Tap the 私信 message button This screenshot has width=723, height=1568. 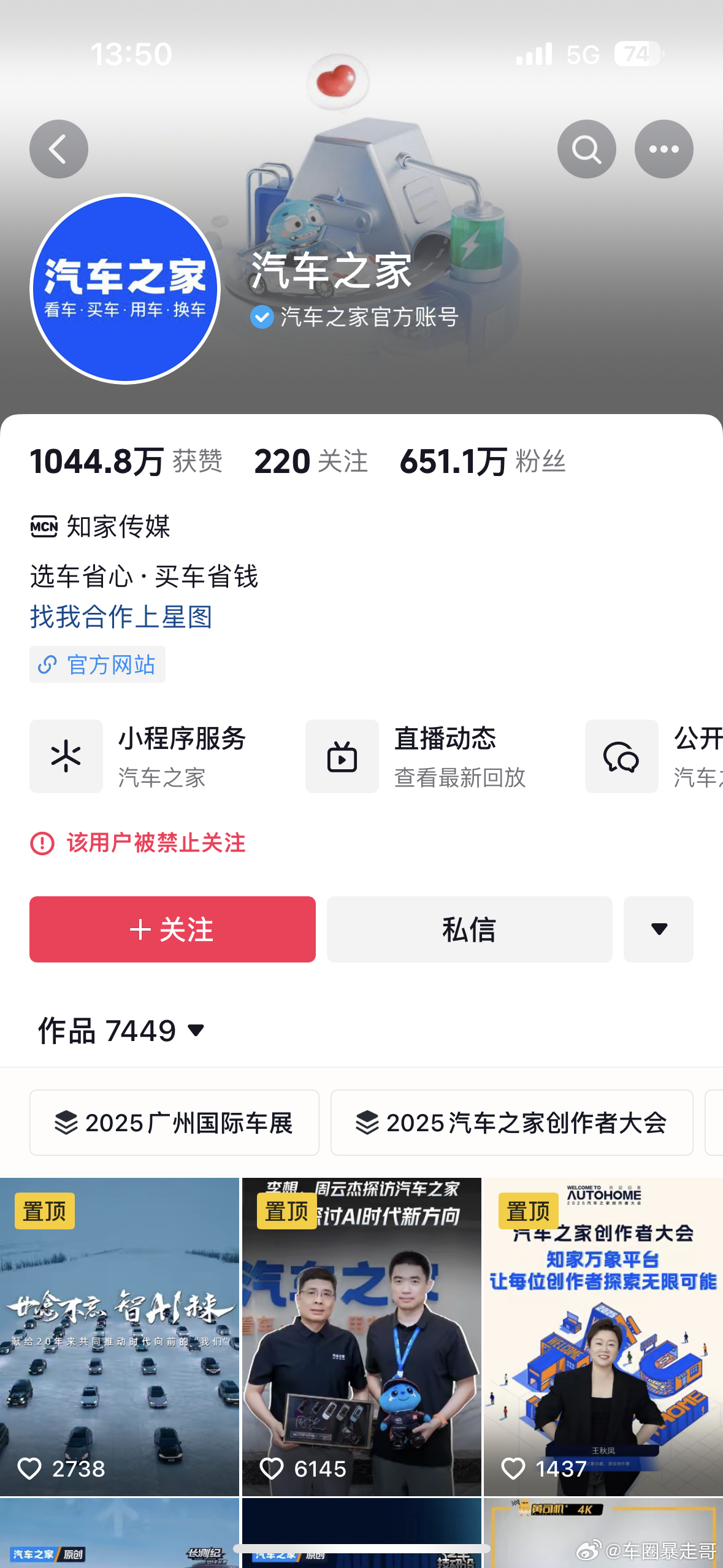(469, 929)
